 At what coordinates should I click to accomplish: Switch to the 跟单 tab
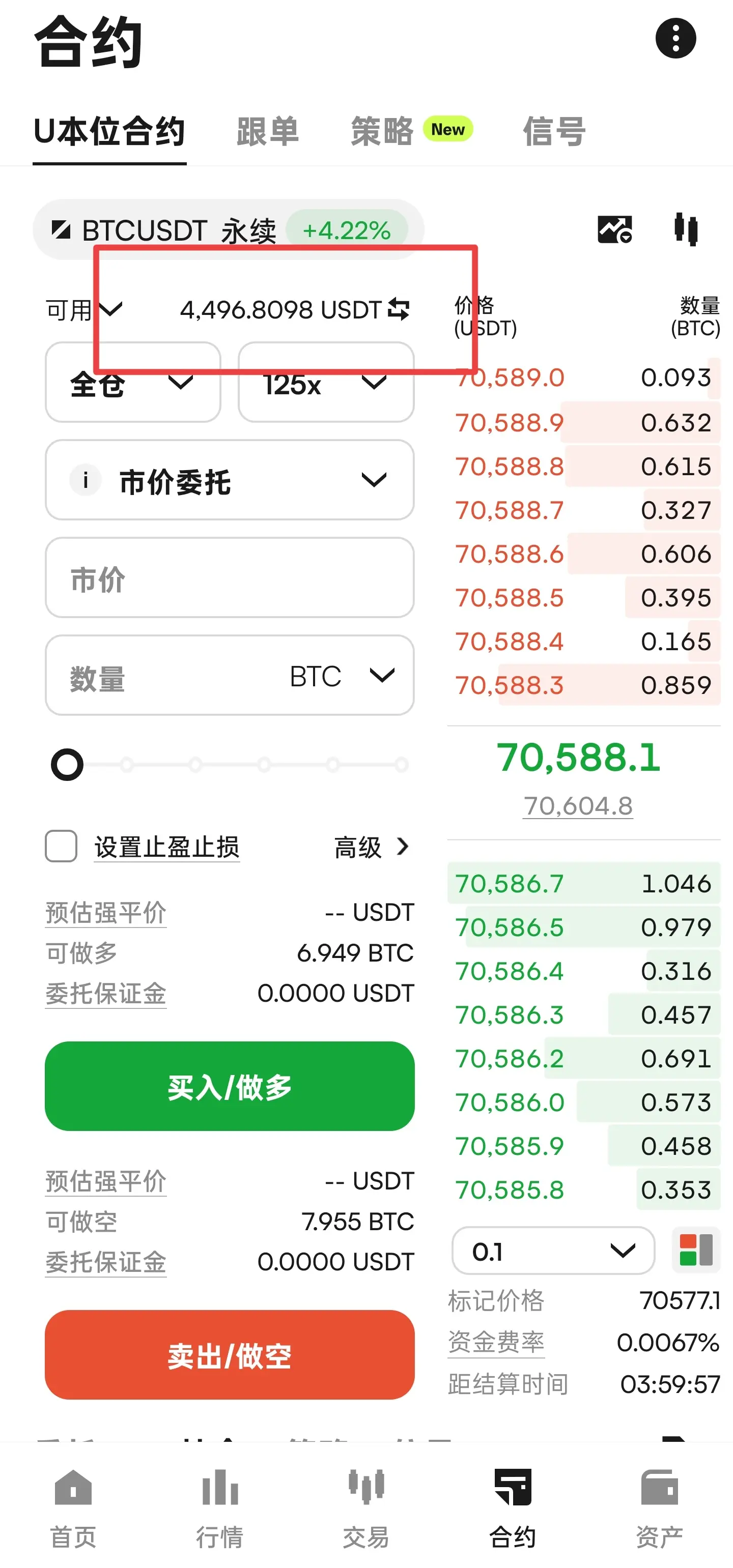tap(267, 131)
